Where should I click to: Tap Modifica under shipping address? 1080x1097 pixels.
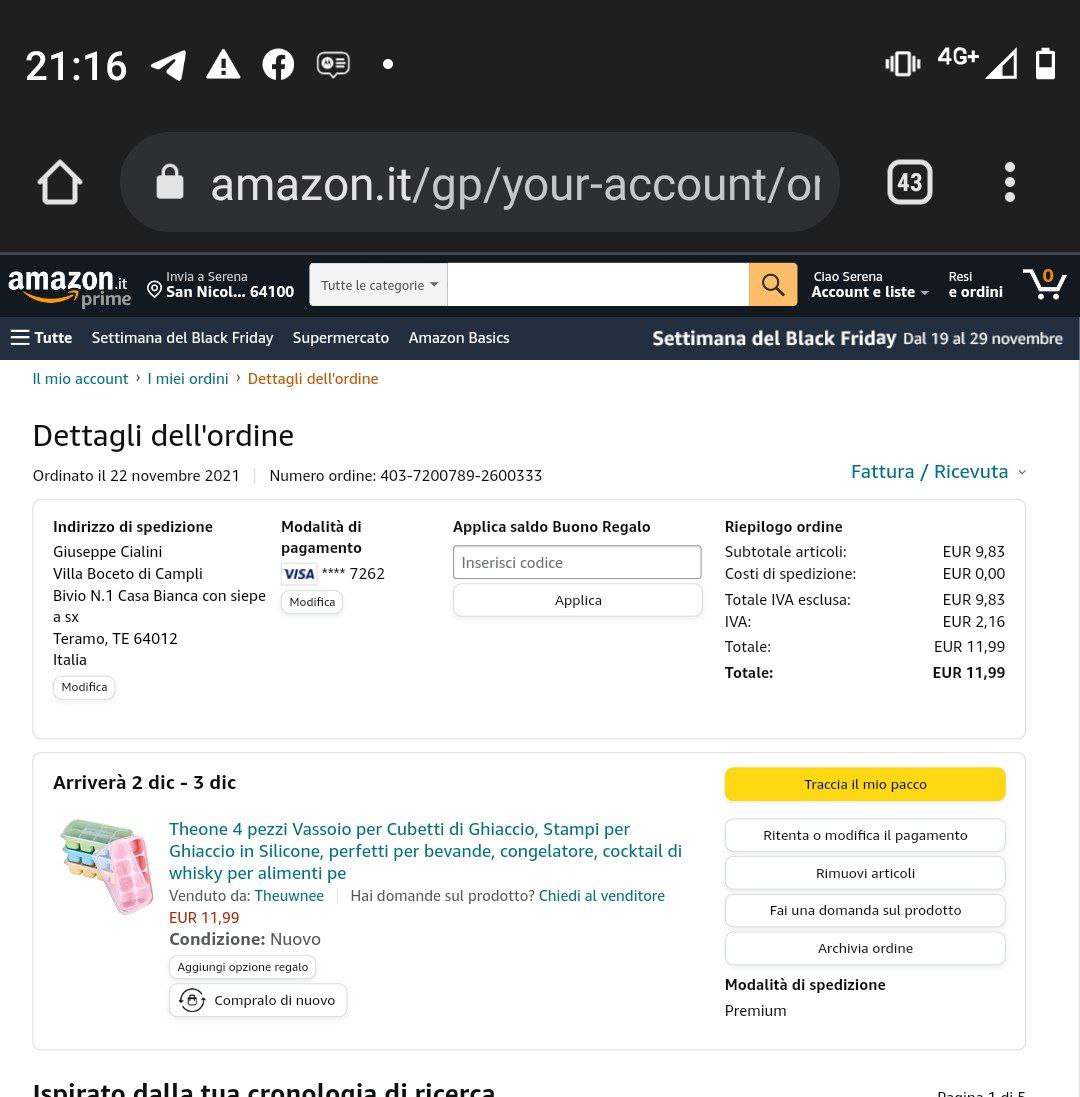(x=84, y=687)
